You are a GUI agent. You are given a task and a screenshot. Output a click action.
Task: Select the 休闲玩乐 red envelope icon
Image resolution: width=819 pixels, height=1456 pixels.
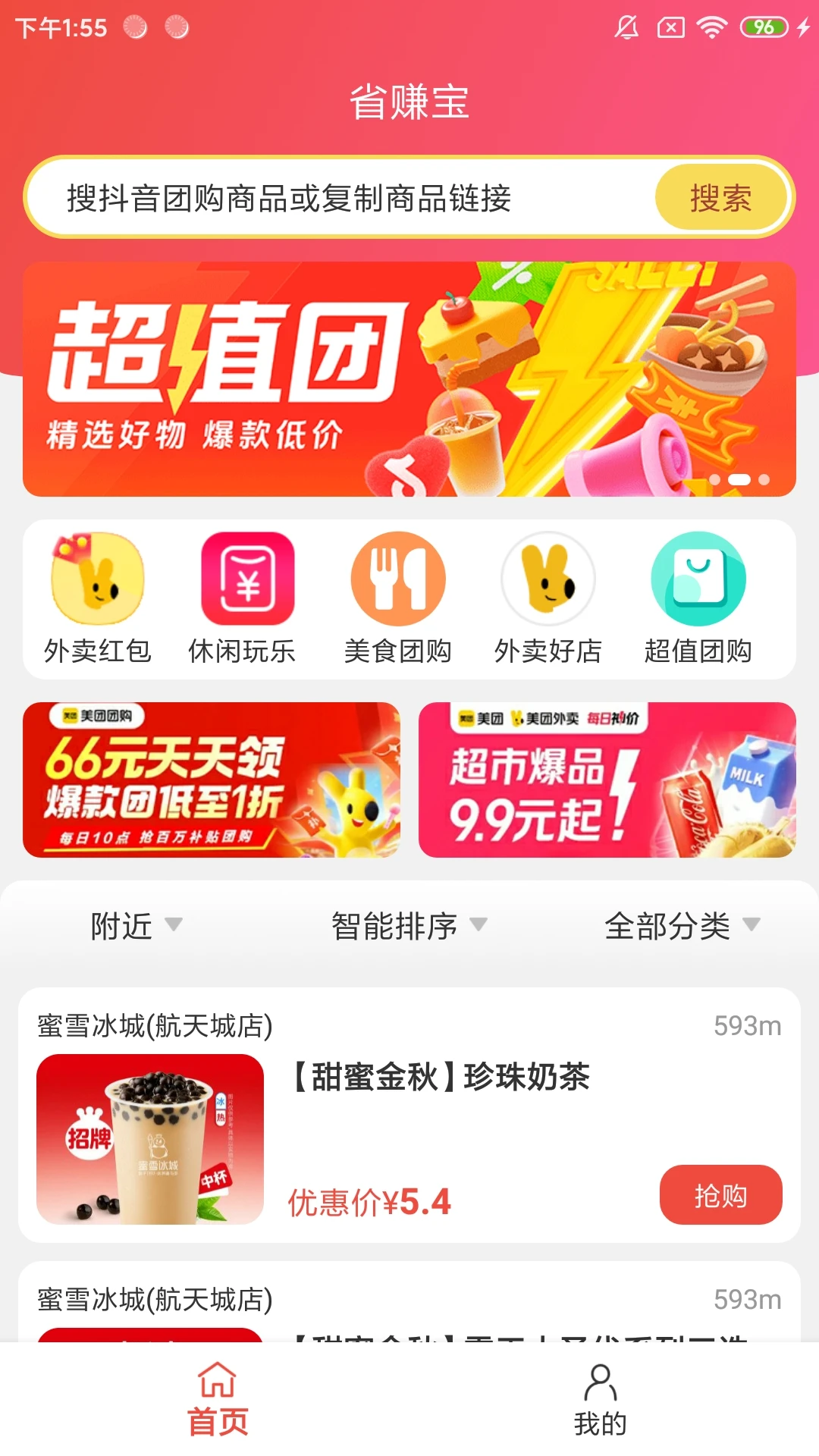click(247, 579)
